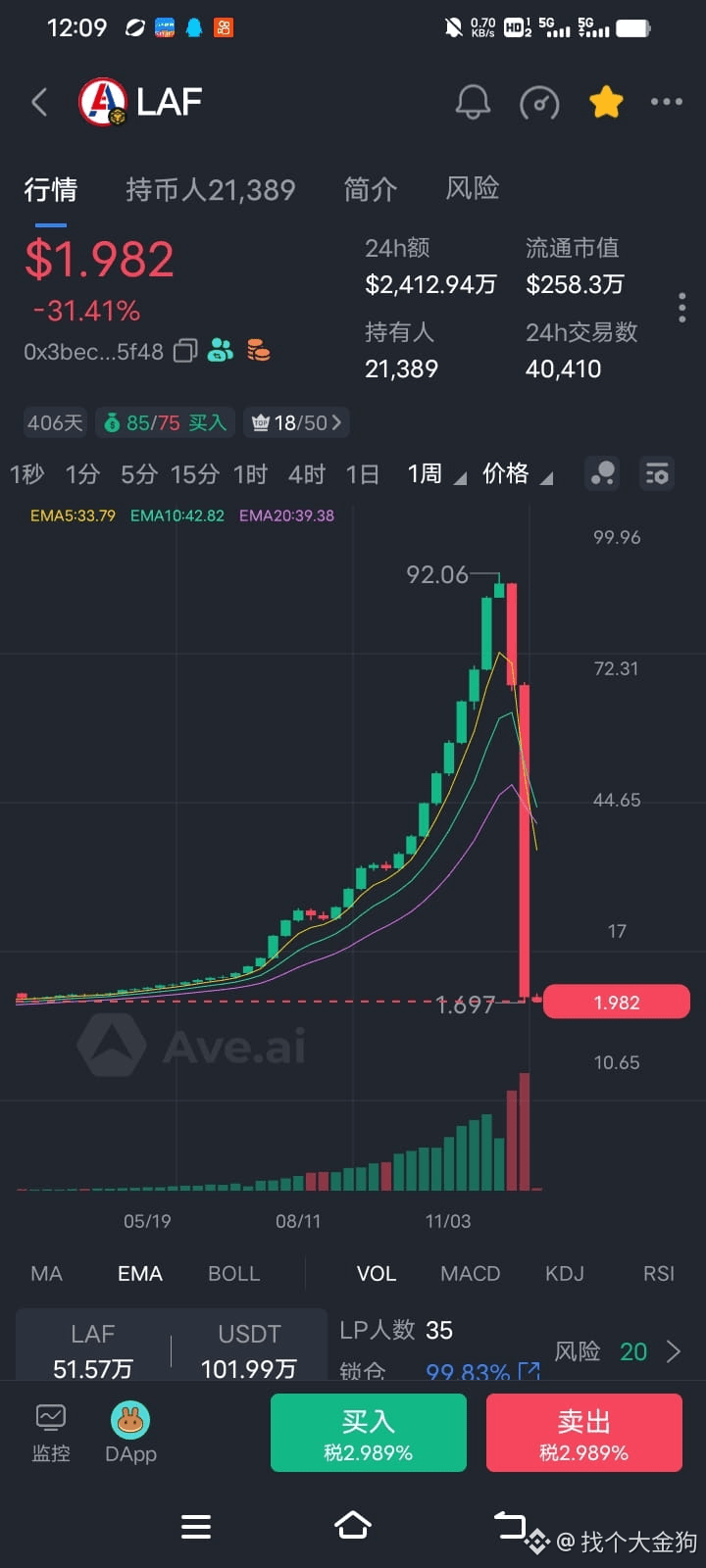The image size is (706, 1568).
Task: Toggle the LAF favorite star
Action: pos(606,101)
